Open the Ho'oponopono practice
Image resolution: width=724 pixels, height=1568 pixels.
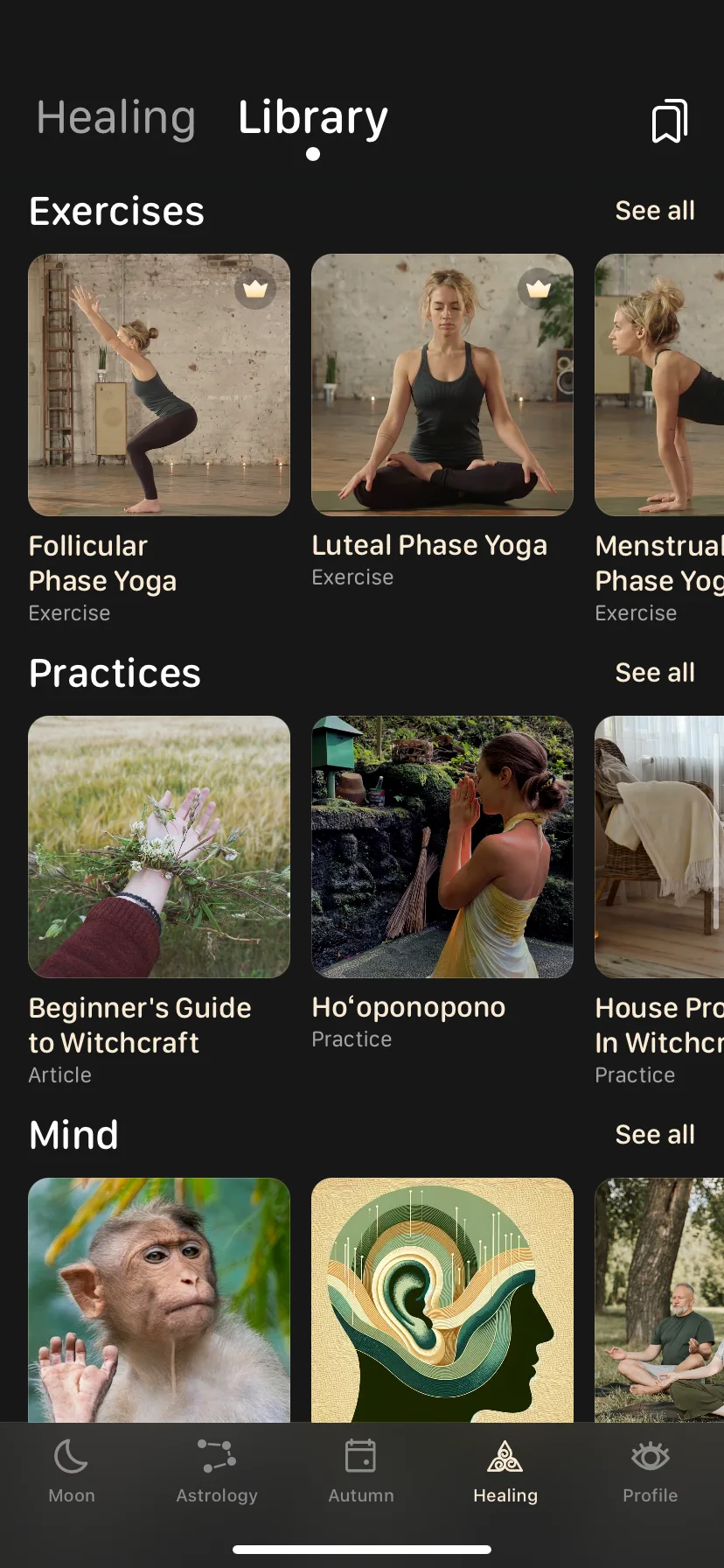point(442,847)
